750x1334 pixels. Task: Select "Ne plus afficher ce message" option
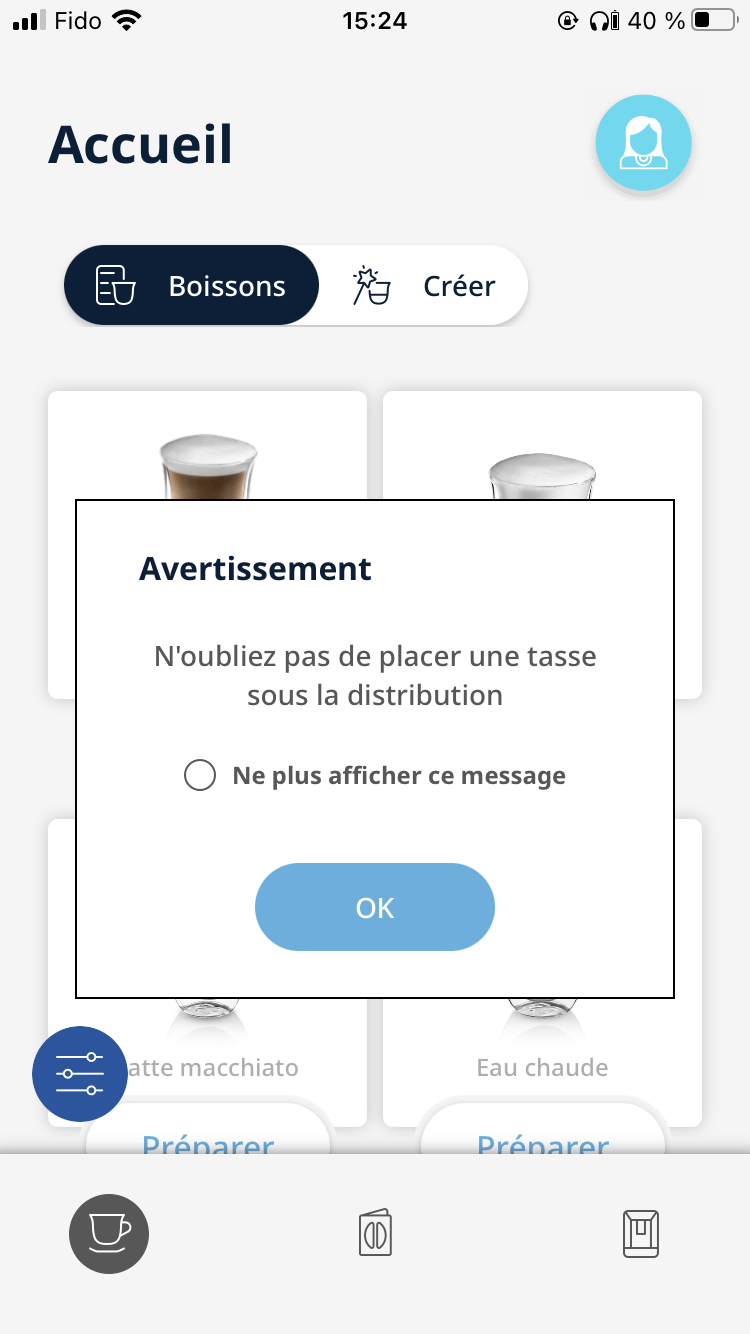tap(200, 775)
